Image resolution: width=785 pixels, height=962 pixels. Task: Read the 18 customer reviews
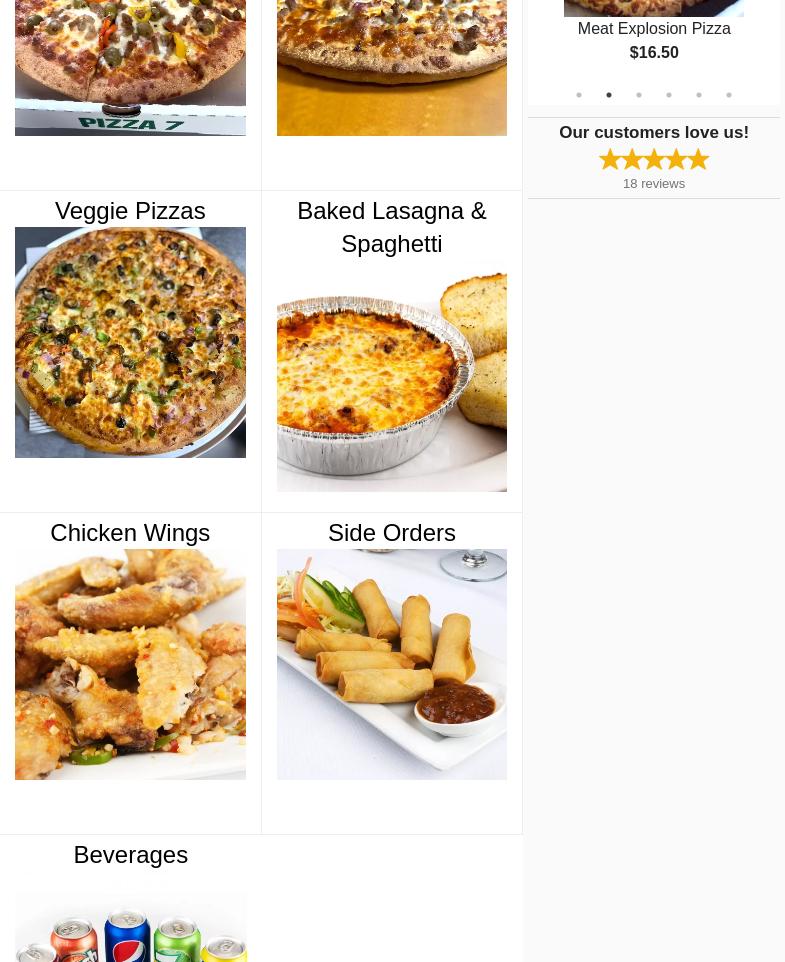(653, 184)
